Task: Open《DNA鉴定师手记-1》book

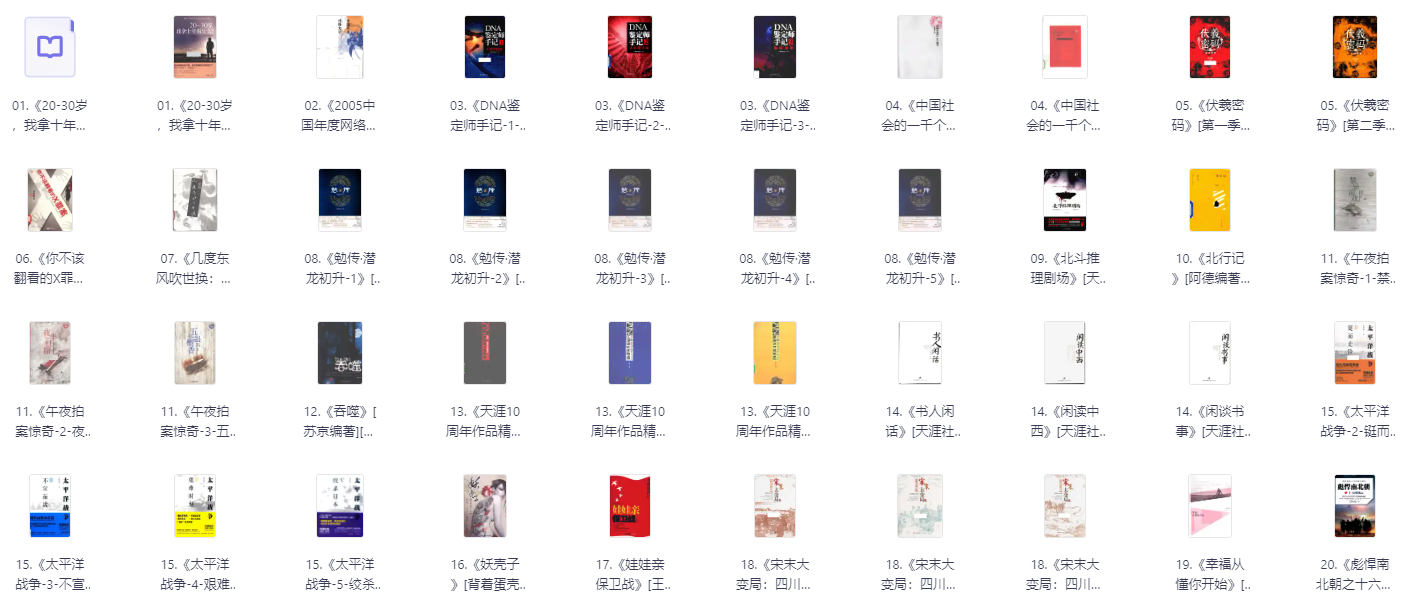Action: [x=485, y=47]
